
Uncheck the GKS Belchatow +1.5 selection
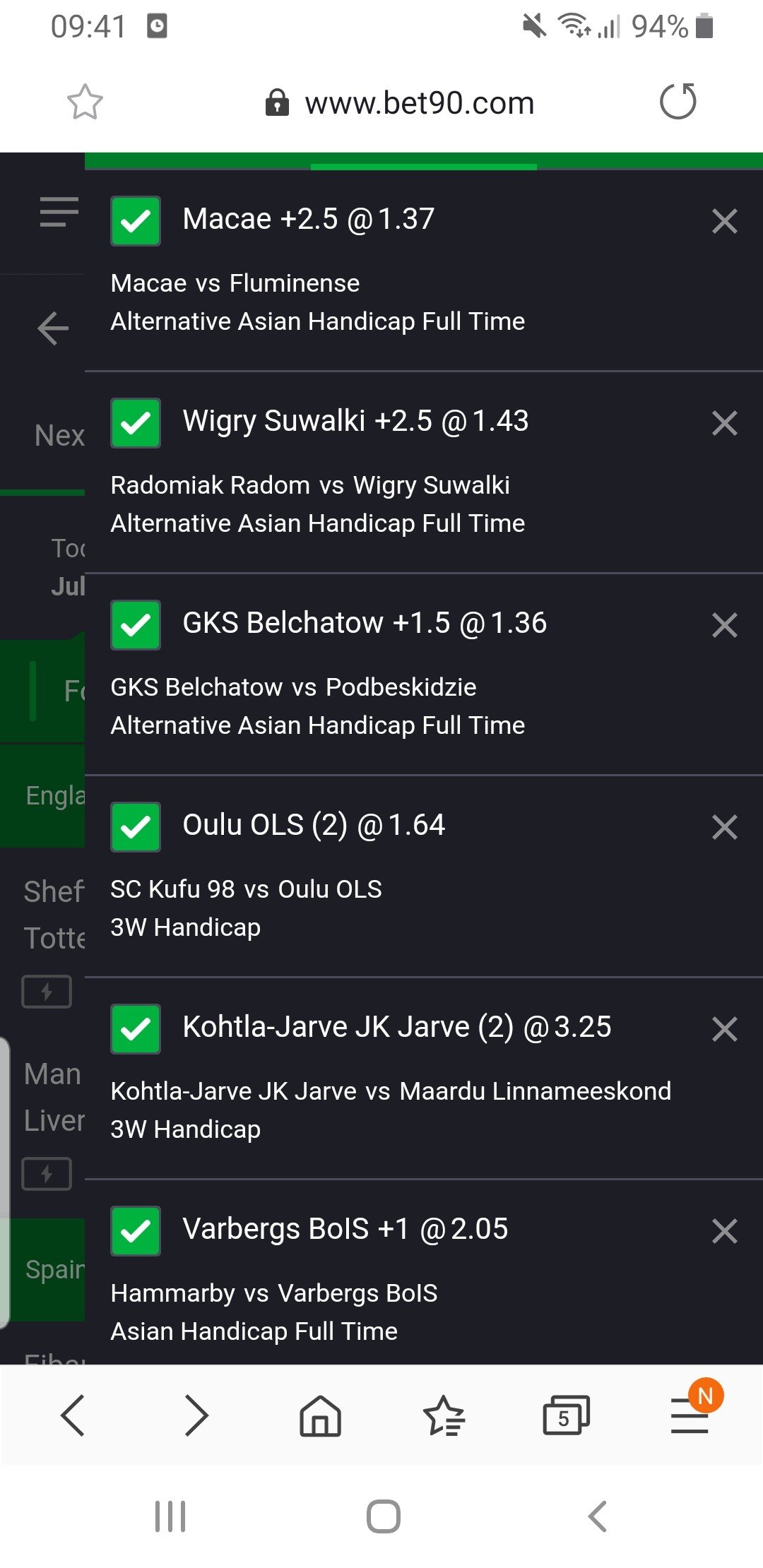pos(136,625)
